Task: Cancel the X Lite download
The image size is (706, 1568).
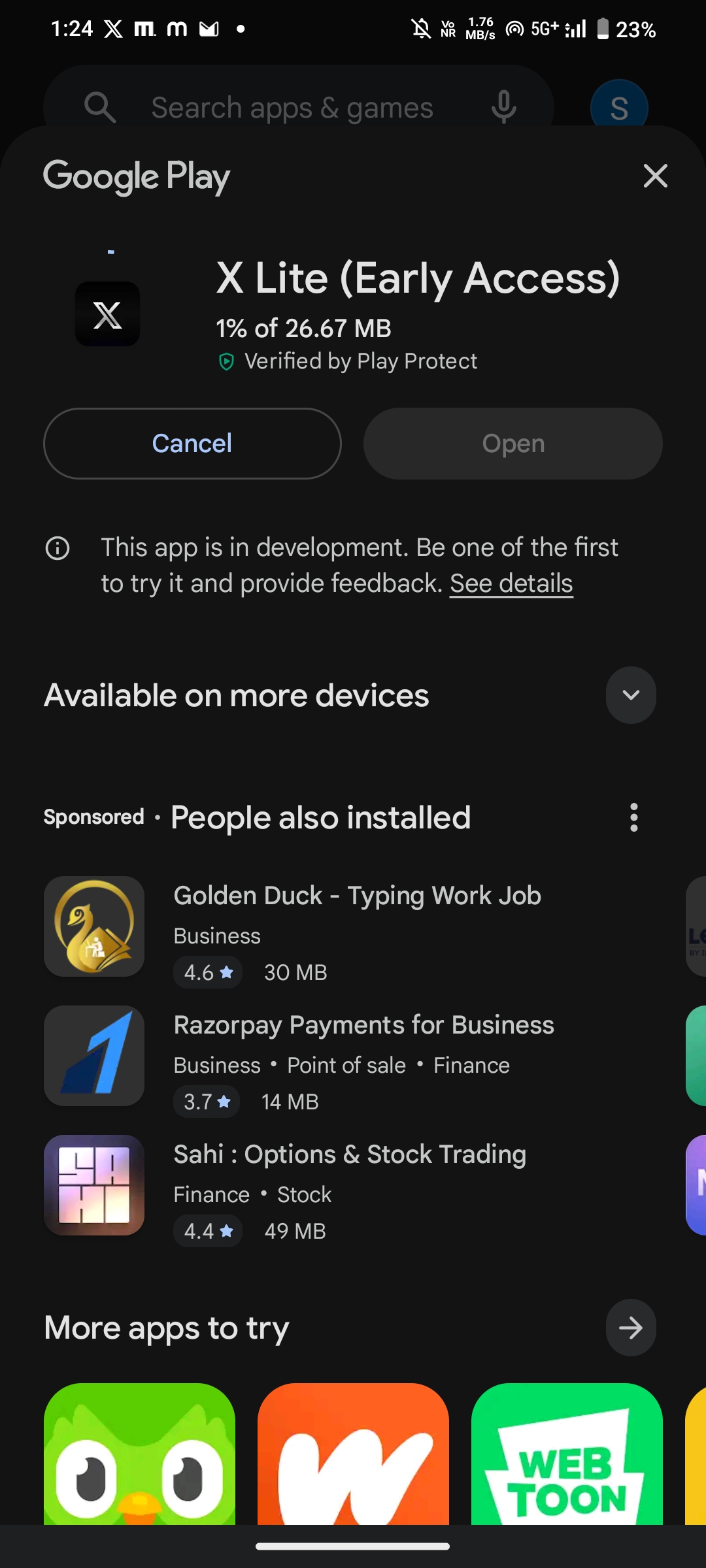Action: (192, 444)
